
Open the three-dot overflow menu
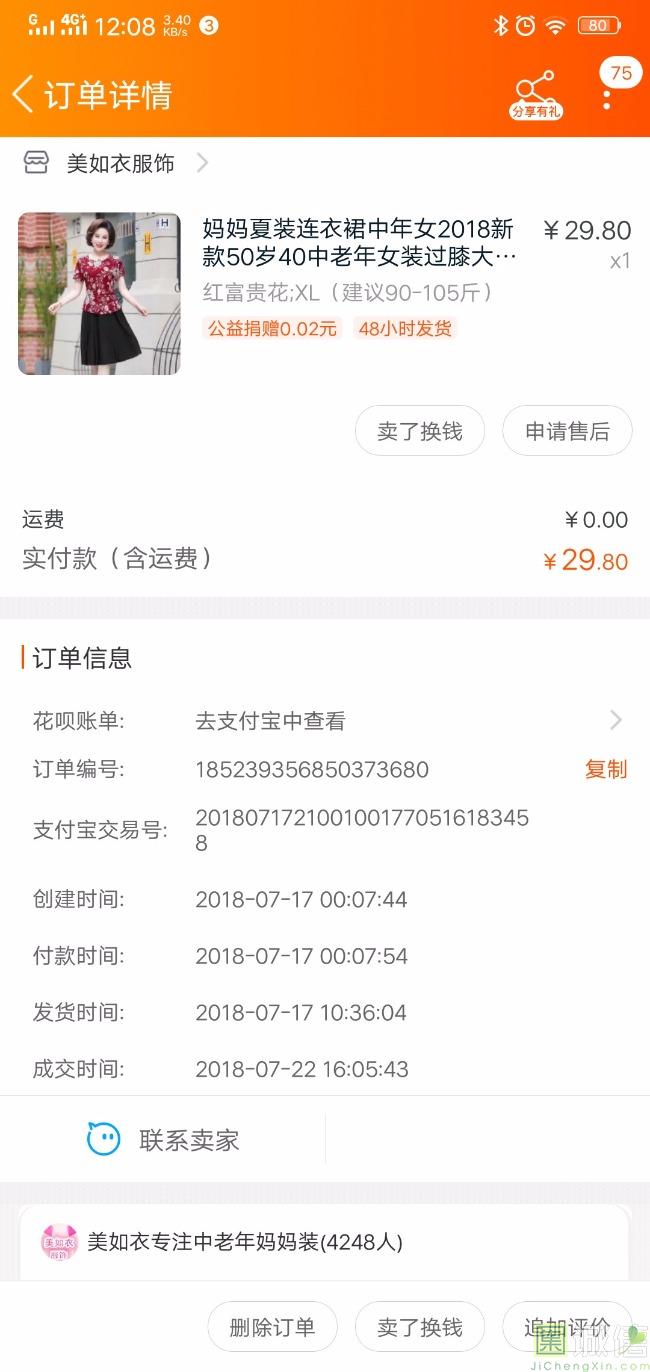(607, 95)
